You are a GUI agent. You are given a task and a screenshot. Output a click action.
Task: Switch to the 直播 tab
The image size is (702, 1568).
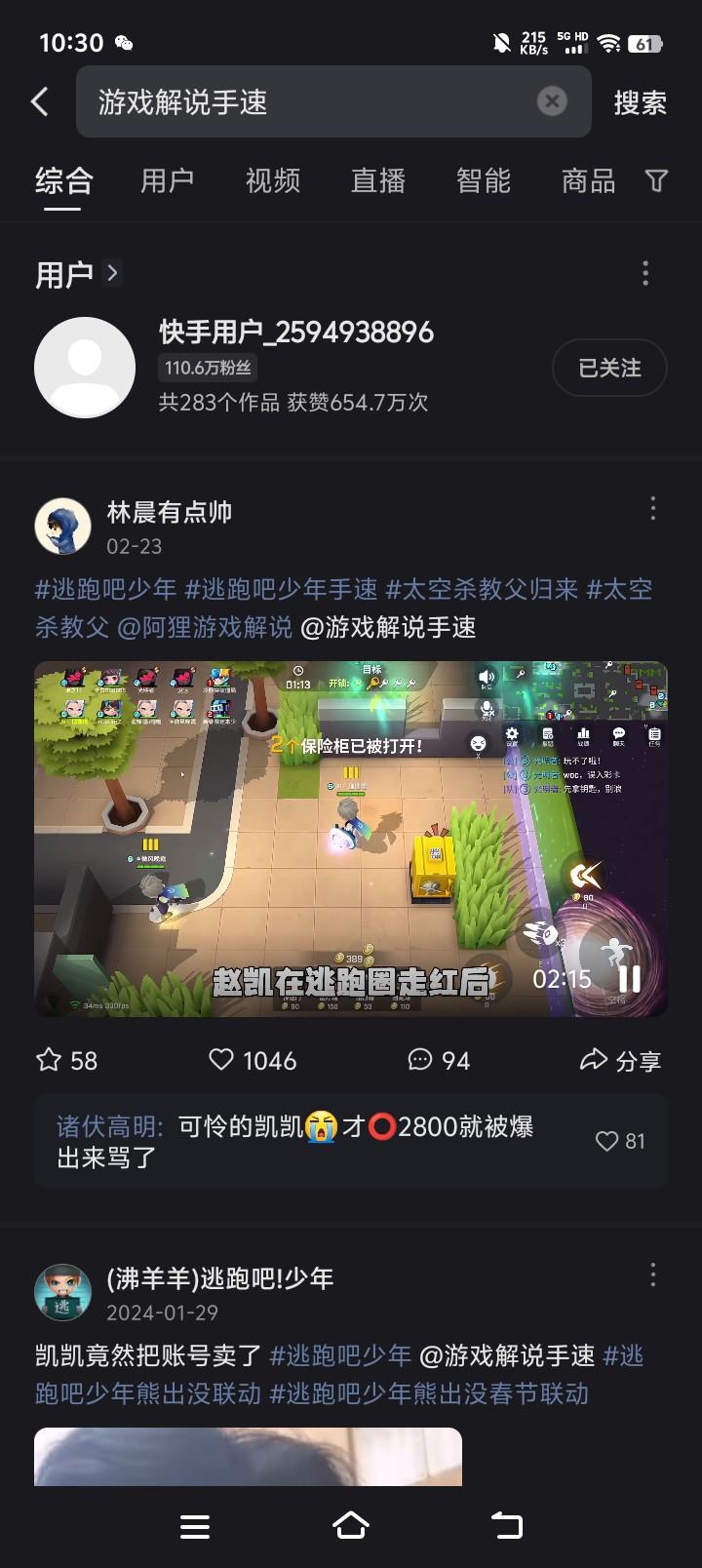pyautogui.click(x=379, y=181)
